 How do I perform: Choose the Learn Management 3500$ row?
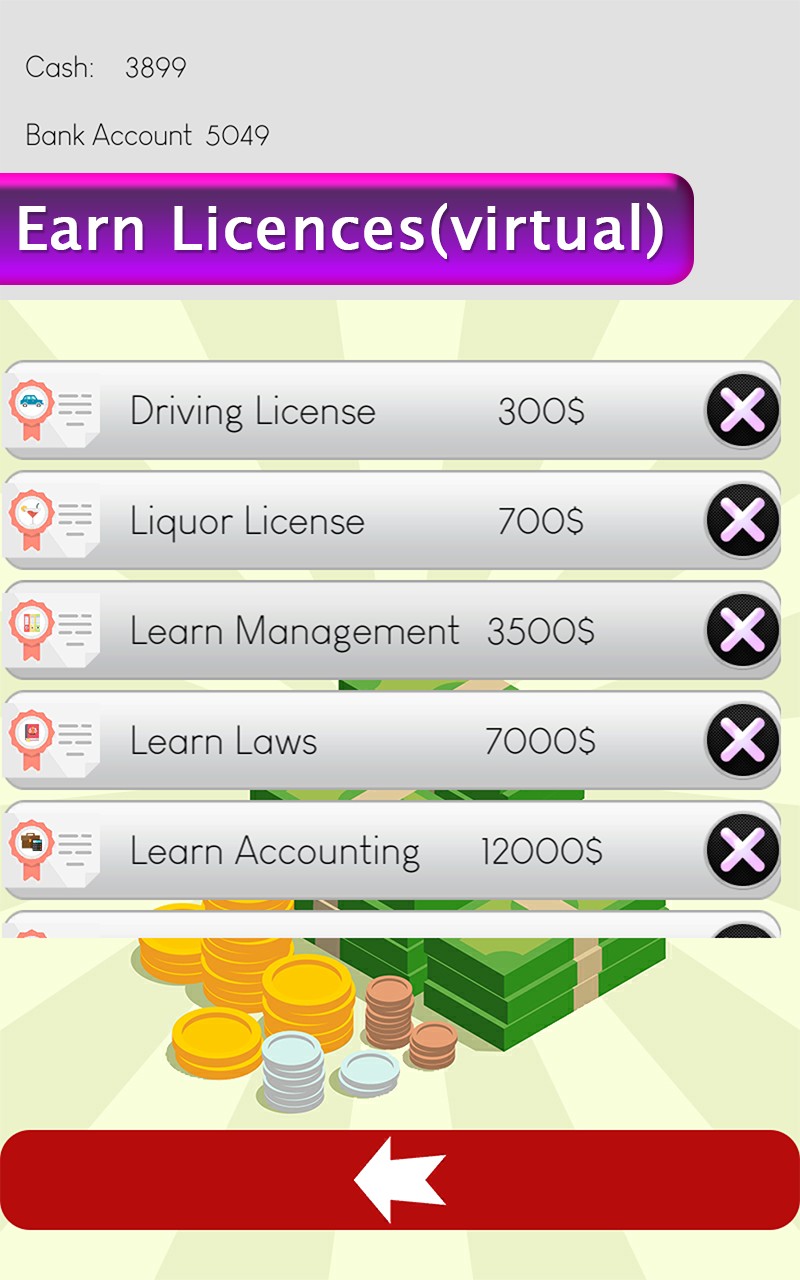pos(350,631)
